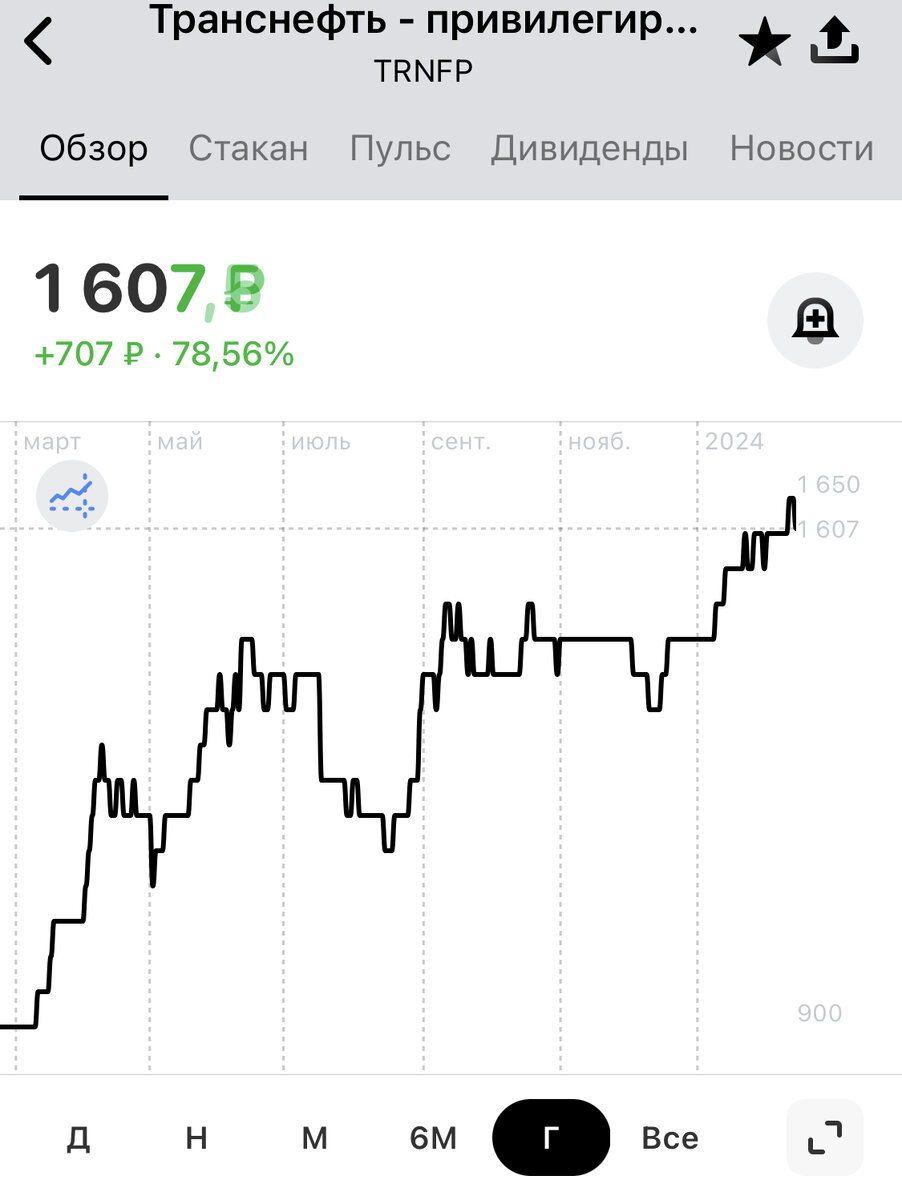
Task: Switch chart to the Н week period
Action: [197, 1138]
